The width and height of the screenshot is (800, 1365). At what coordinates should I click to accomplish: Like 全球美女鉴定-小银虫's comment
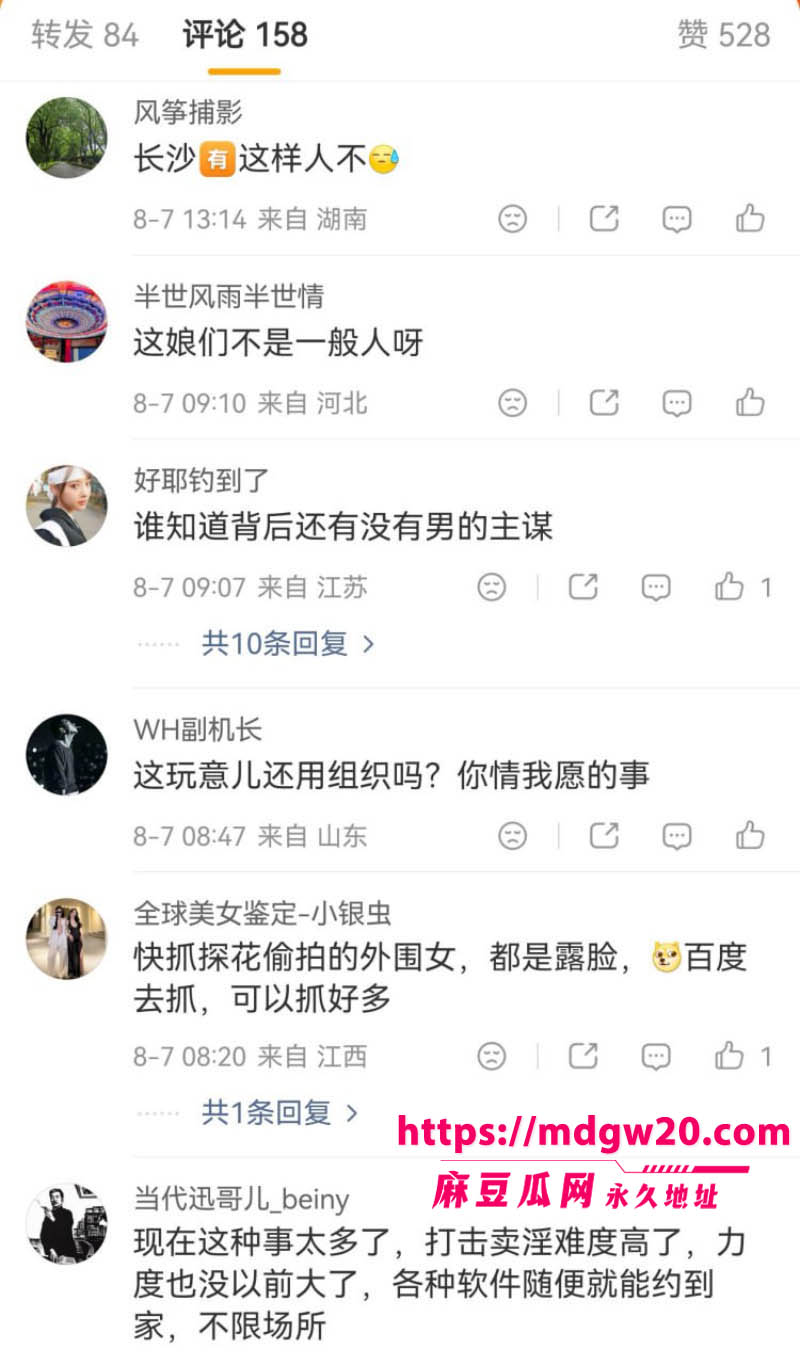coord(742,1055)
